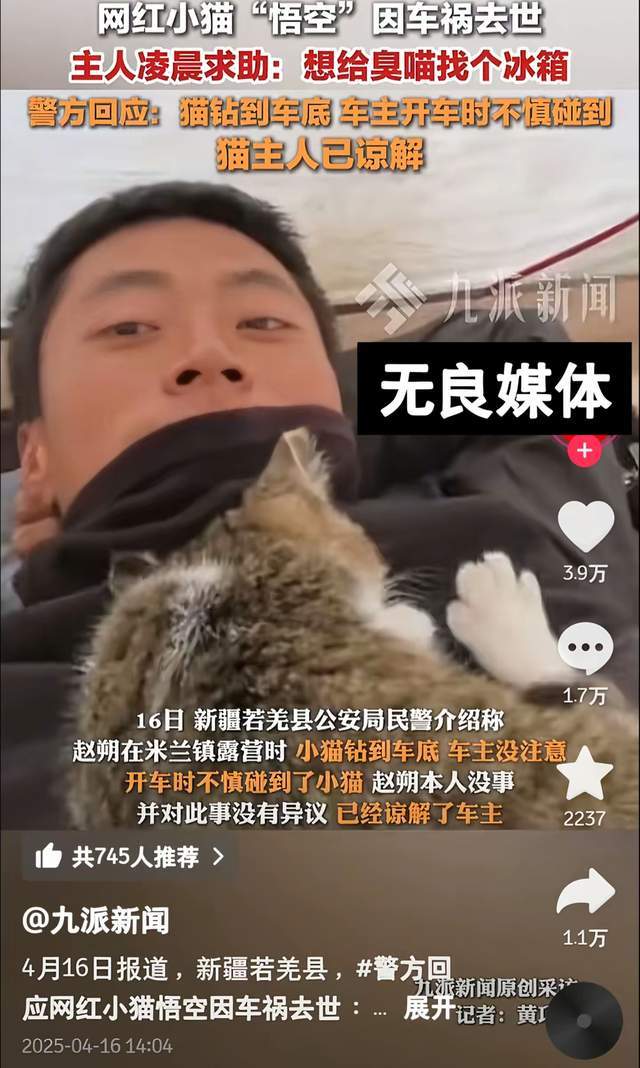Open the #警方回应 hashtag link
Screen dimensions: 640x1068
403,968
